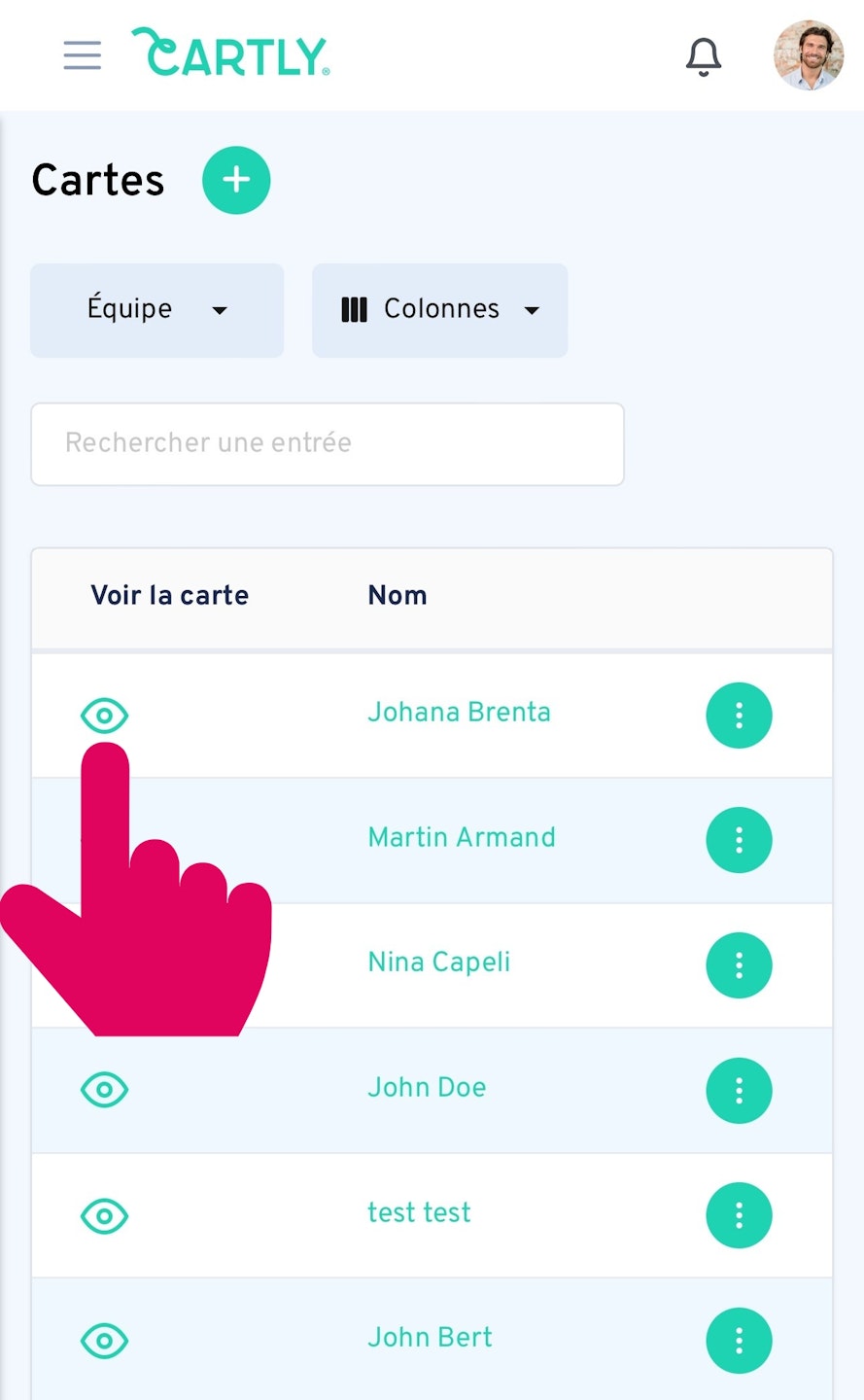
Task: Open options menu for Martin Armand
Action: pyautogui.click(x=739, y=840)
